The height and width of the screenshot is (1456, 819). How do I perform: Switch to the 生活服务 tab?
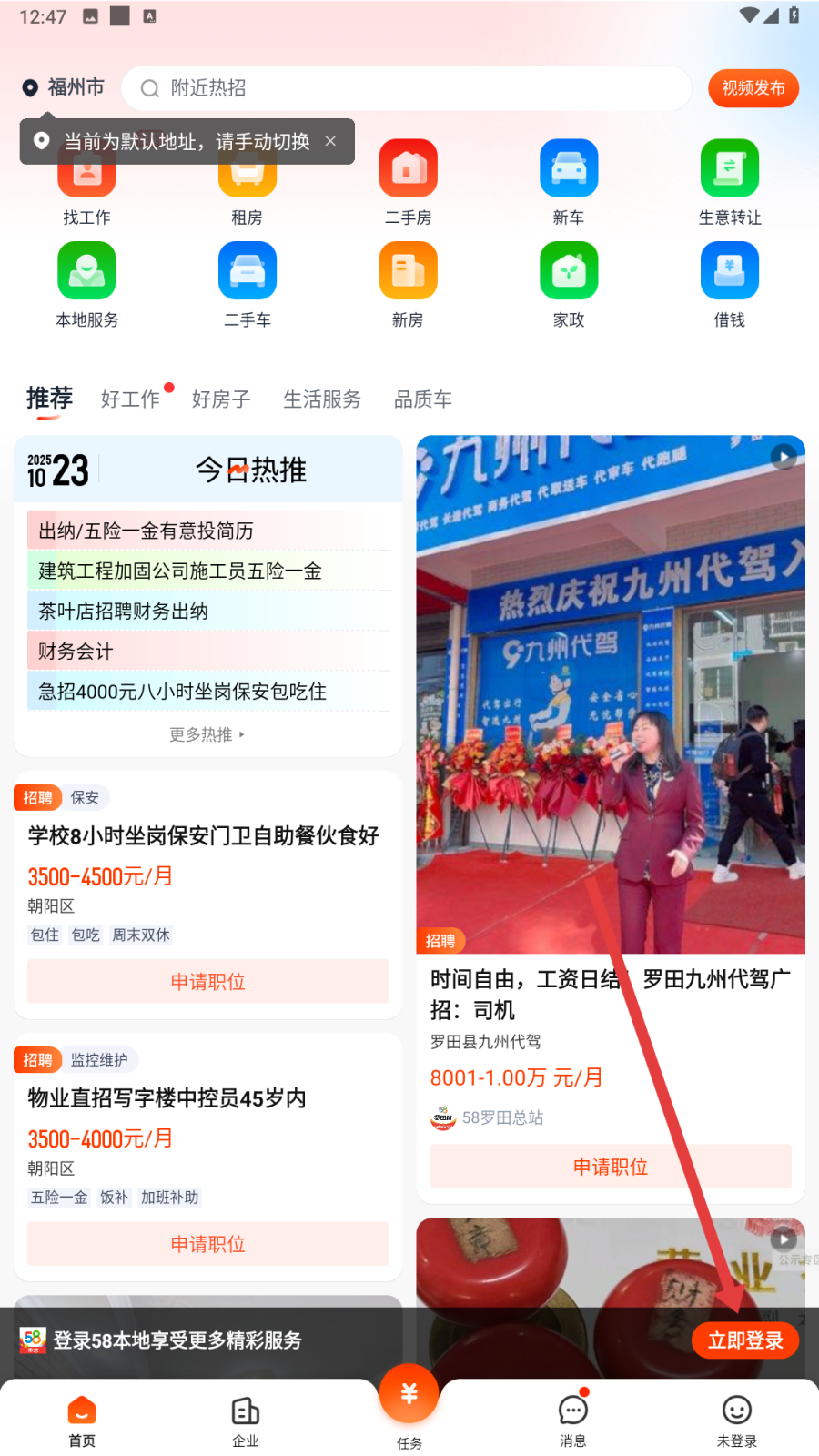click(321, 399)
